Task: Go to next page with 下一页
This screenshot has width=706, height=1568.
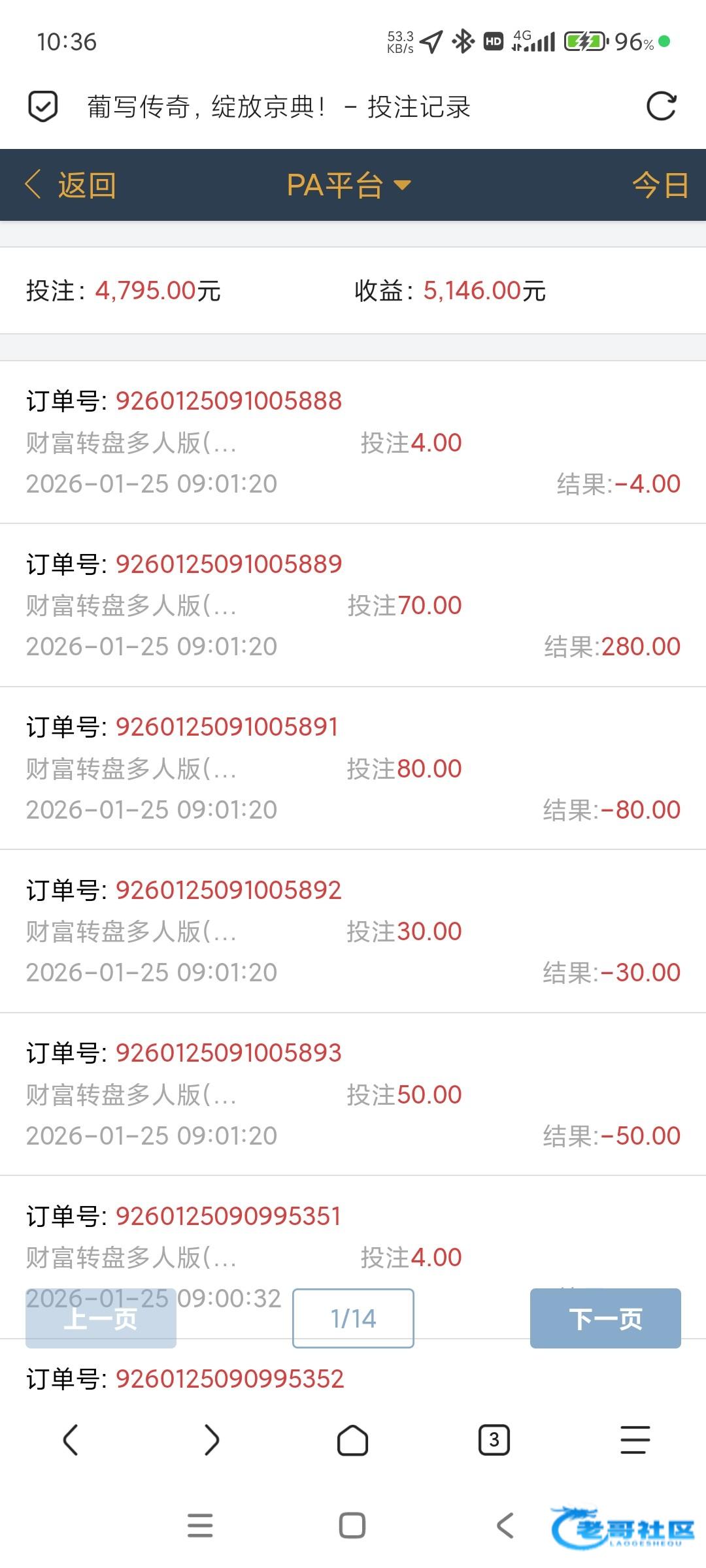Action: tap(605, 1318)
